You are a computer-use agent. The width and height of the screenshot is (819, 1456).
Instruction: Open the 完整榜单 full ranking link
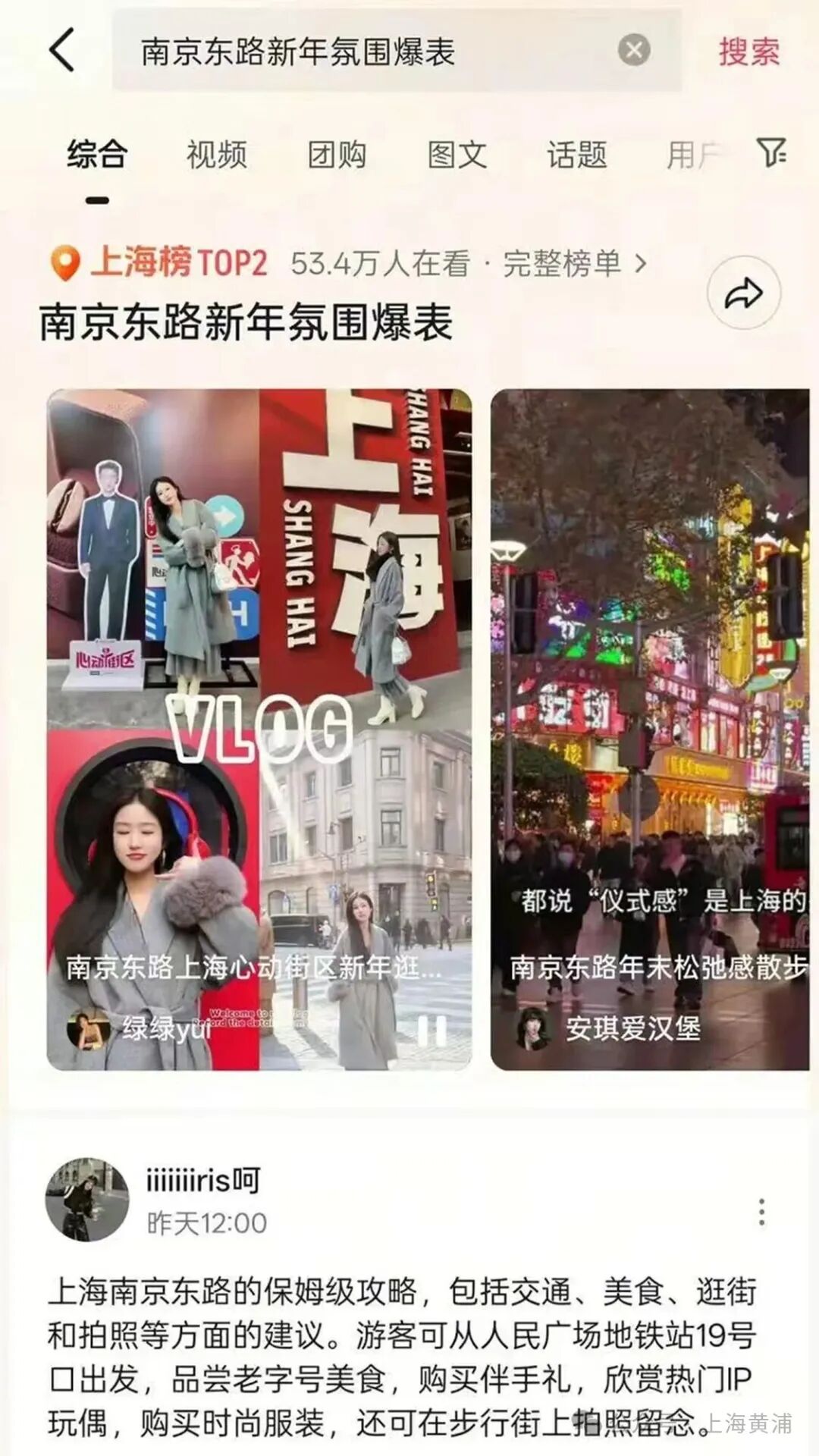574,264
